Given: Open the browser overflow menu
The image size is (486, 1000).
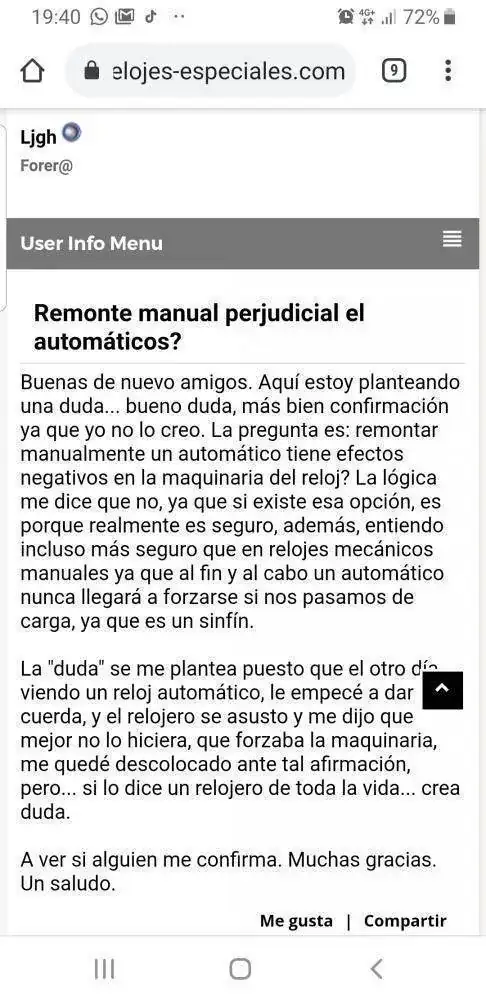Looking at the screenshot, I should point(448,71).
